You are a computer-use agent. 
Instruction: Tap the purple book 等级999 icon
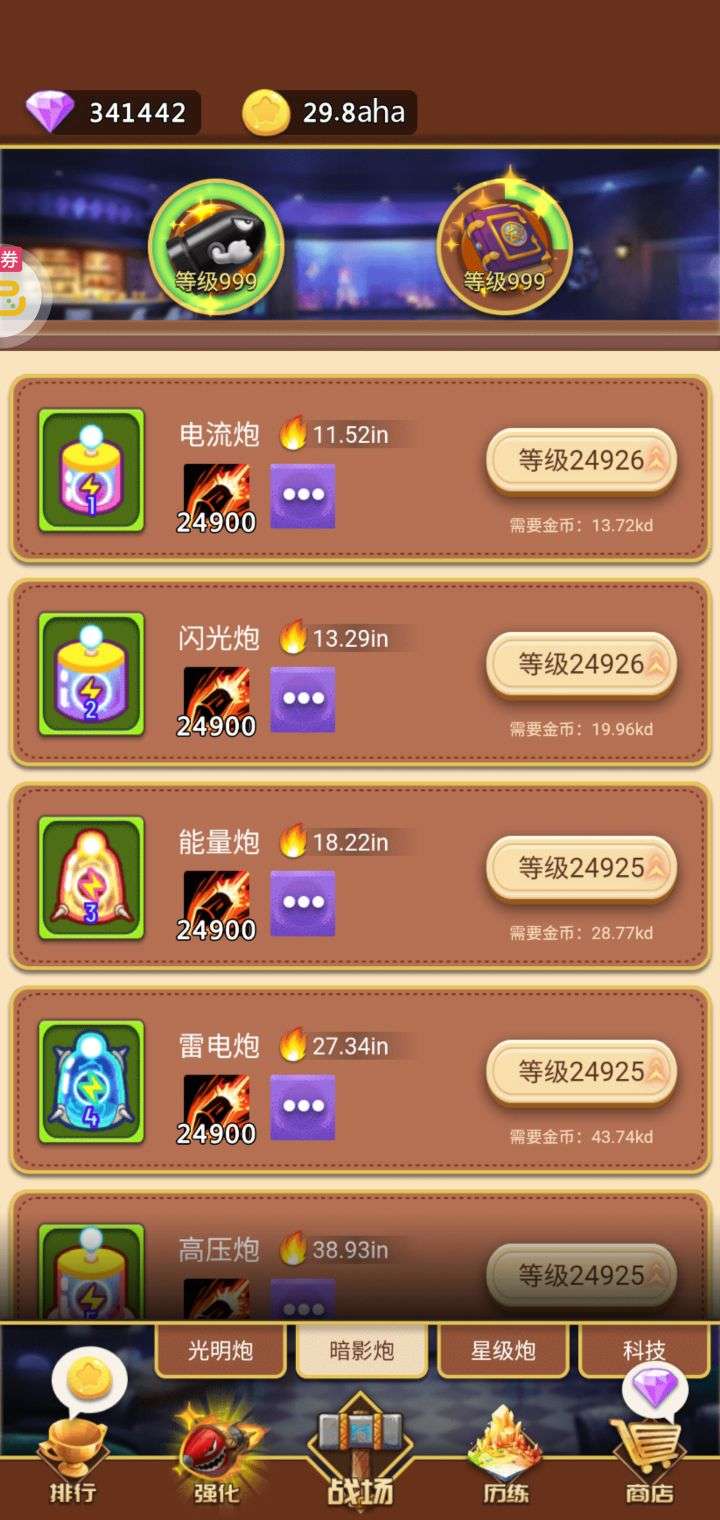pos(504,247)
